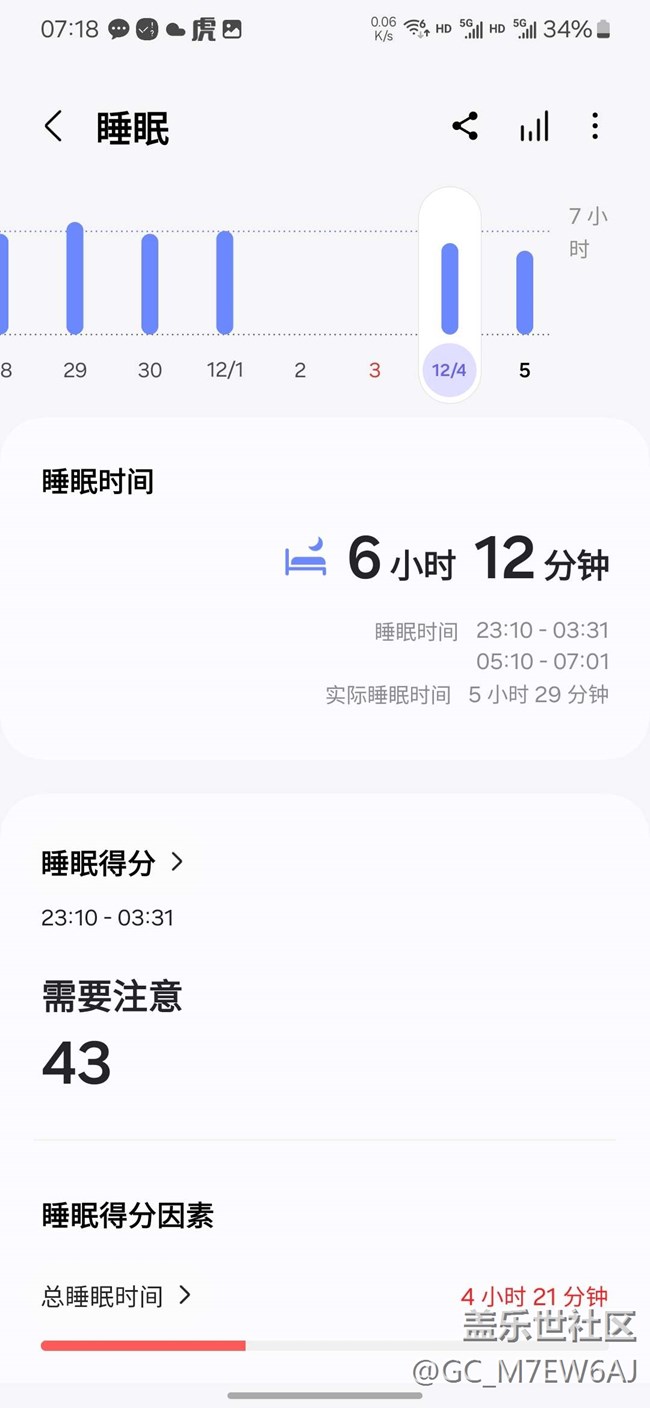This screenshot has width=650, height=1408.
Task: Go back from the 睡眠 screen
Action: point(53,127)
